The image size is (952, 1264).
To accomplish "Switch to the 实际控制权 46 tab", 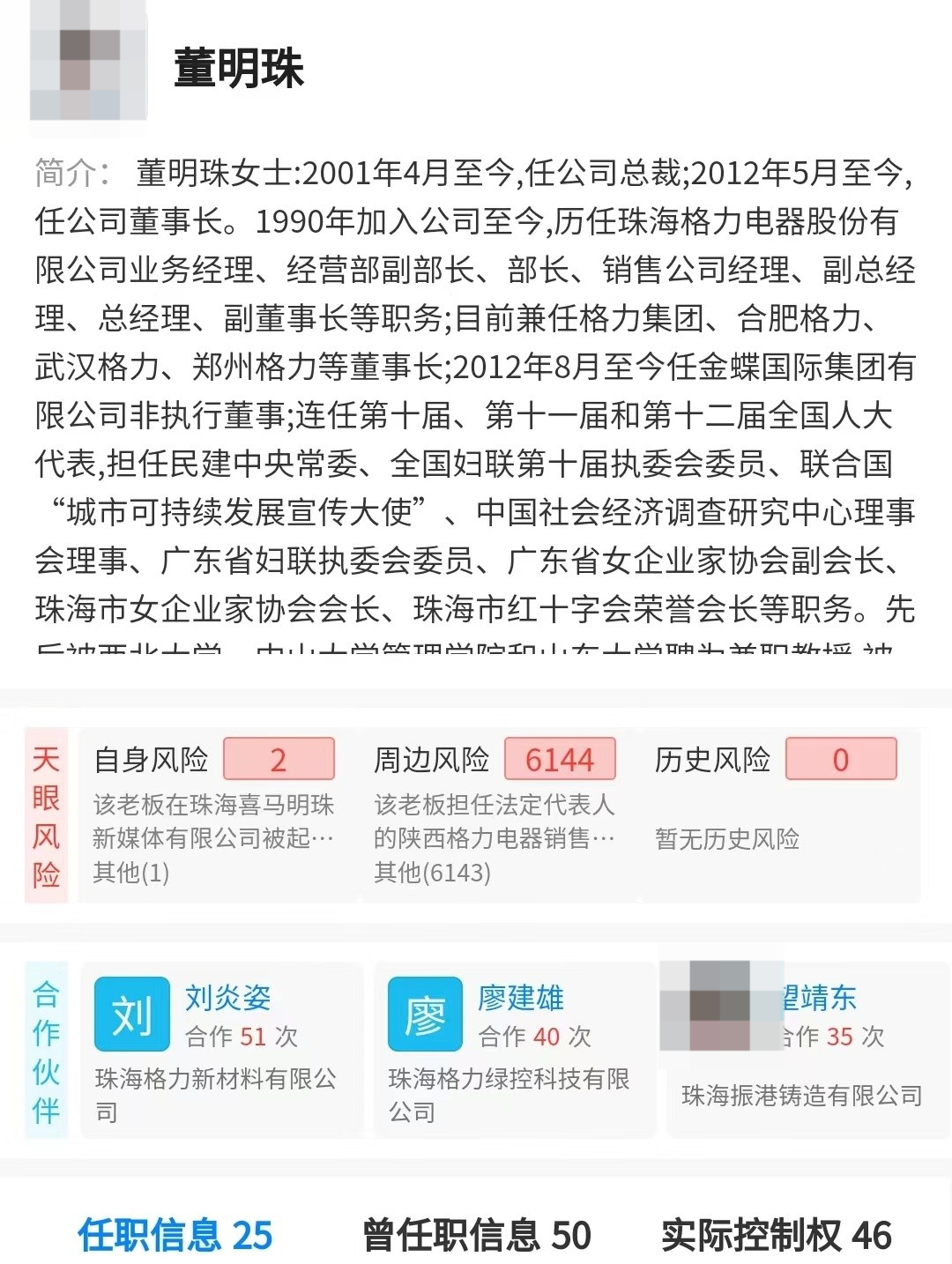I will tap(776, 1234).
